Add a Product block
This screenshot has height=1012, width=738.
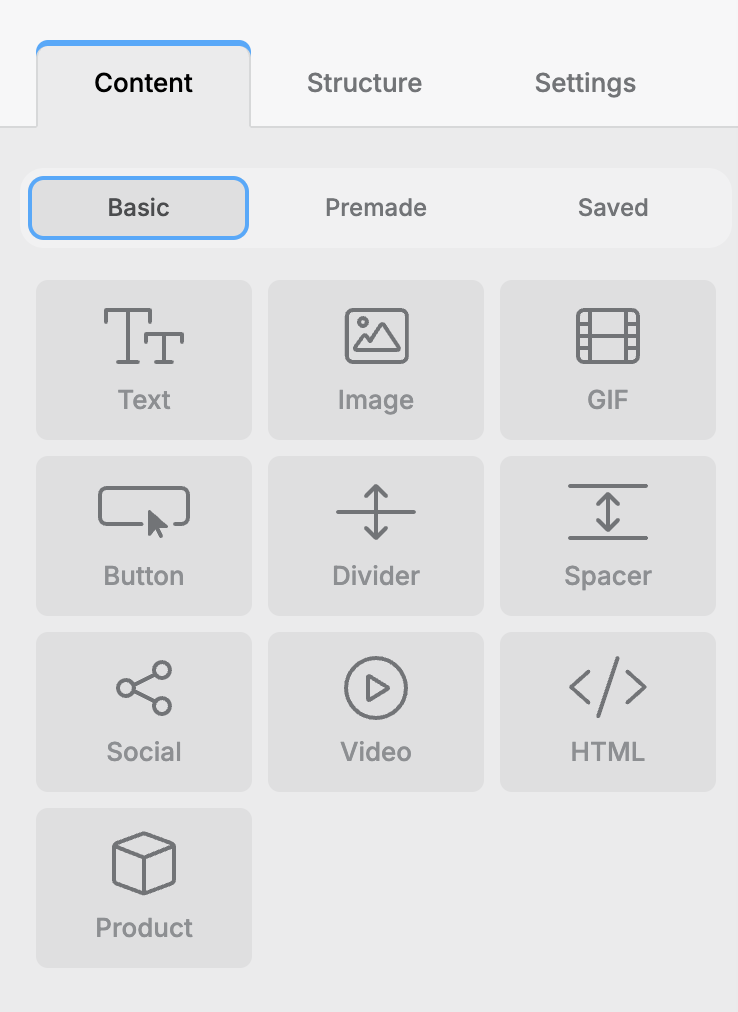coord(144,888)
